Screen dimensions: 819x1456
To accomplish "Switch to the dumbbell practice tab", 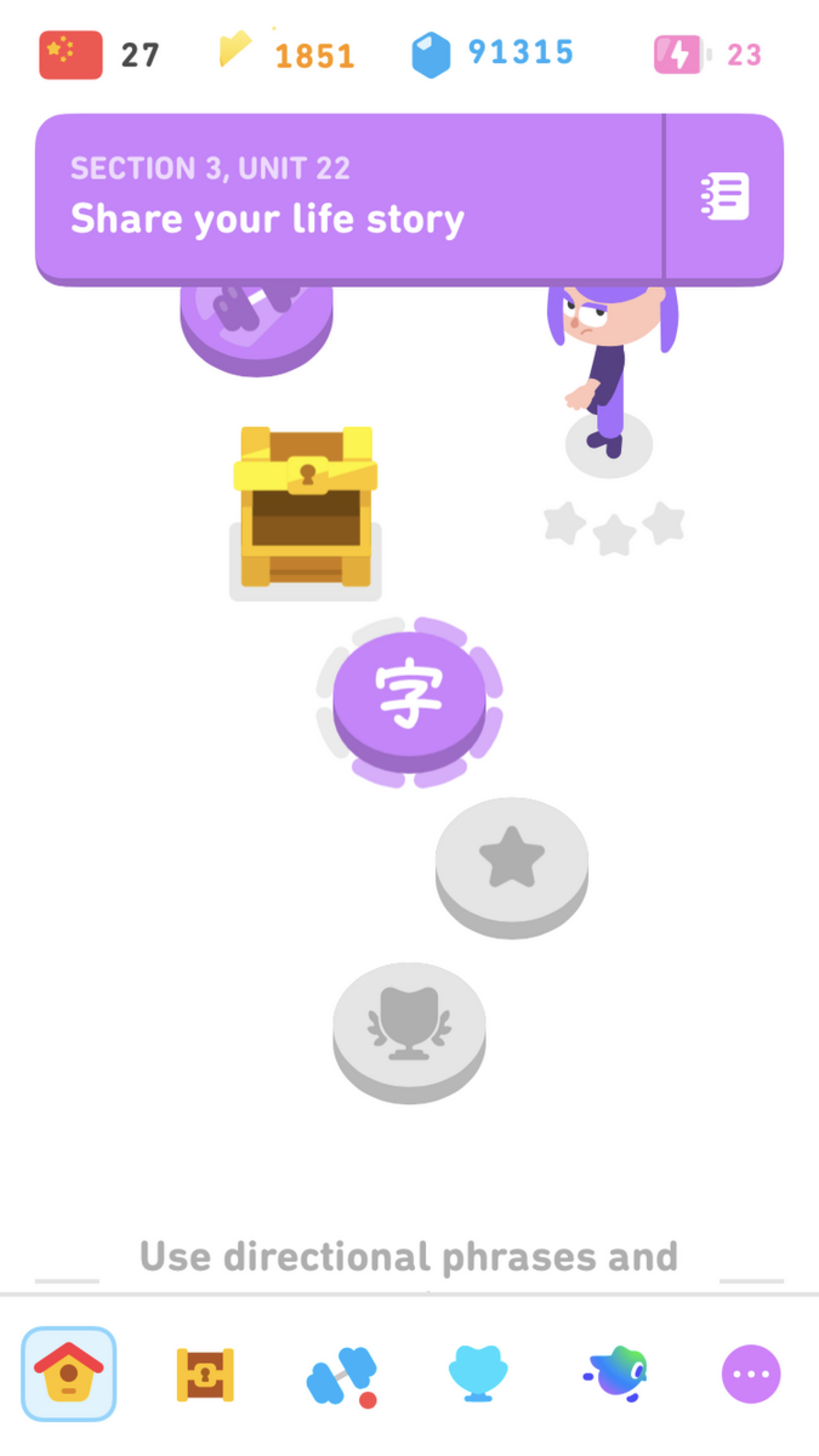I will (341, 1374).
